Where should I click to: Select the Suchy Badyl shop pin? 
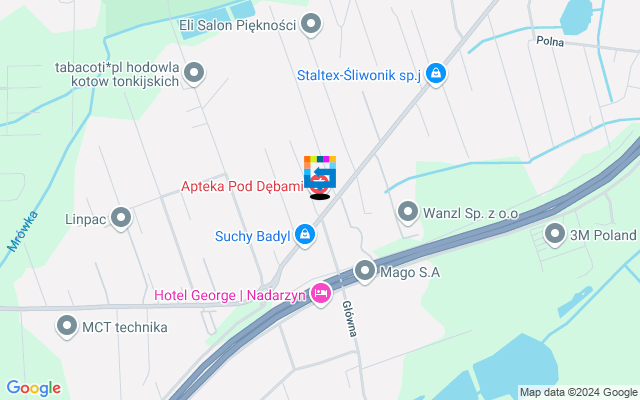tap(306, 236)
